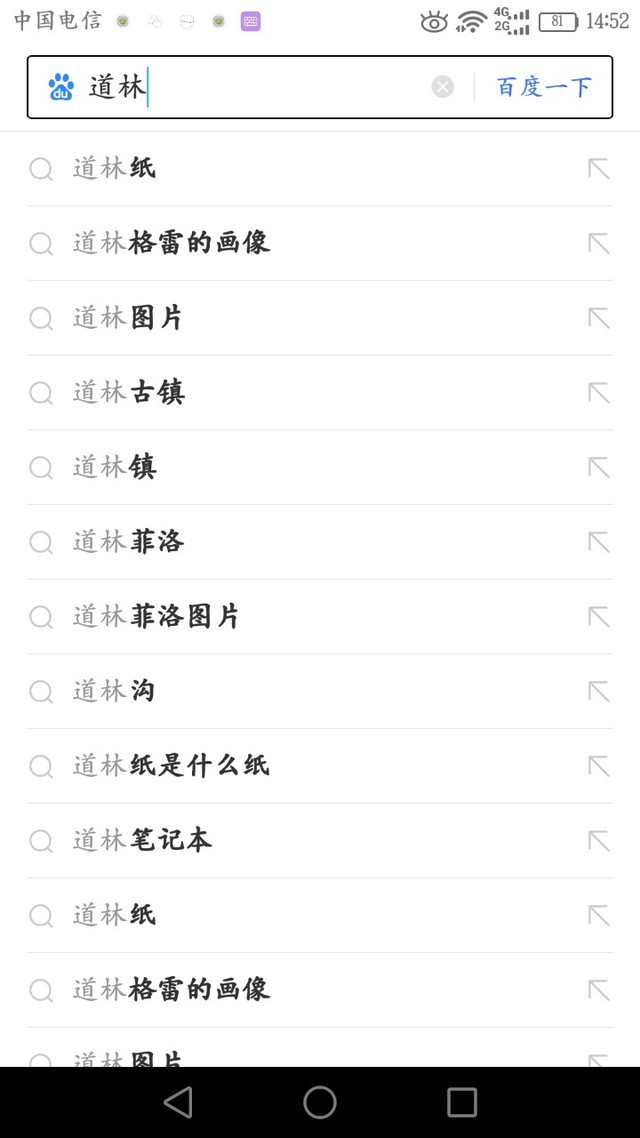Screen dimensions: 640x1138
Task: Open recent apps from the navigation bar
Action: click(462, 1102)
